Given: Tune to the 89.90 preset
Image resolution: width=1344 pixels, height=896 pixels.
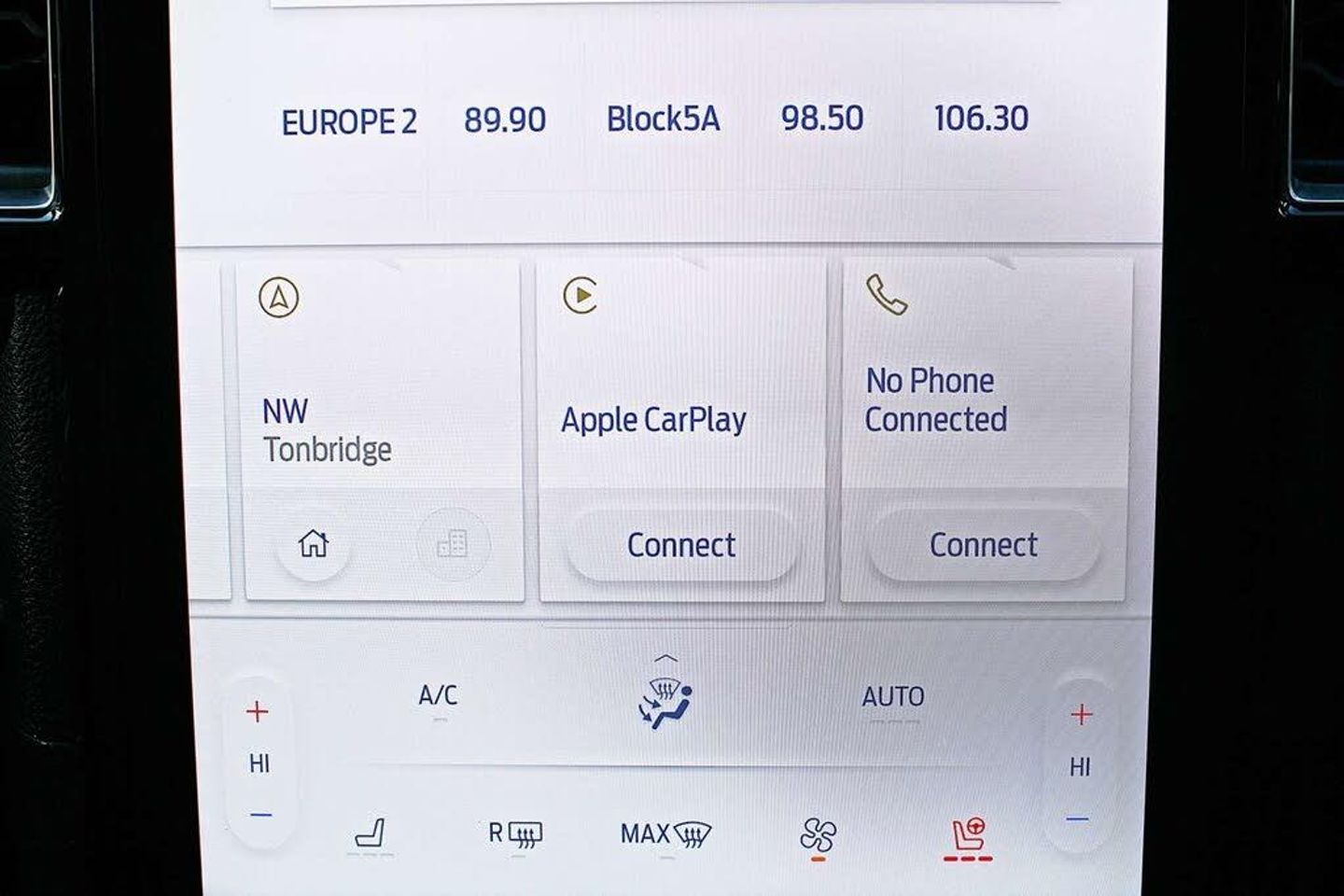Looking at the screenshot, I should click(505, 119).
